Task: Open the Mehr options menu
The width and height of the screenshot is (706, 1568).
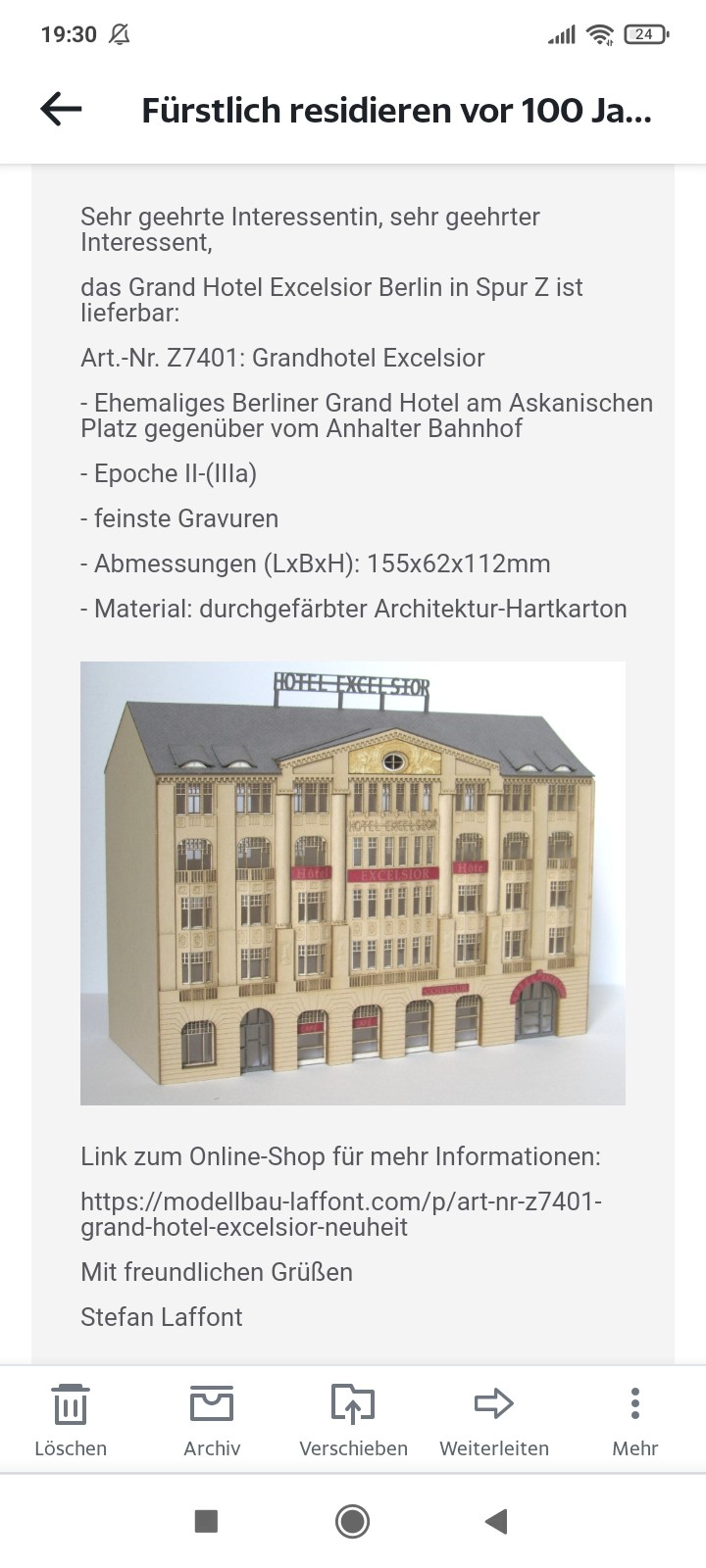Action: click(x=635, y=1418)
